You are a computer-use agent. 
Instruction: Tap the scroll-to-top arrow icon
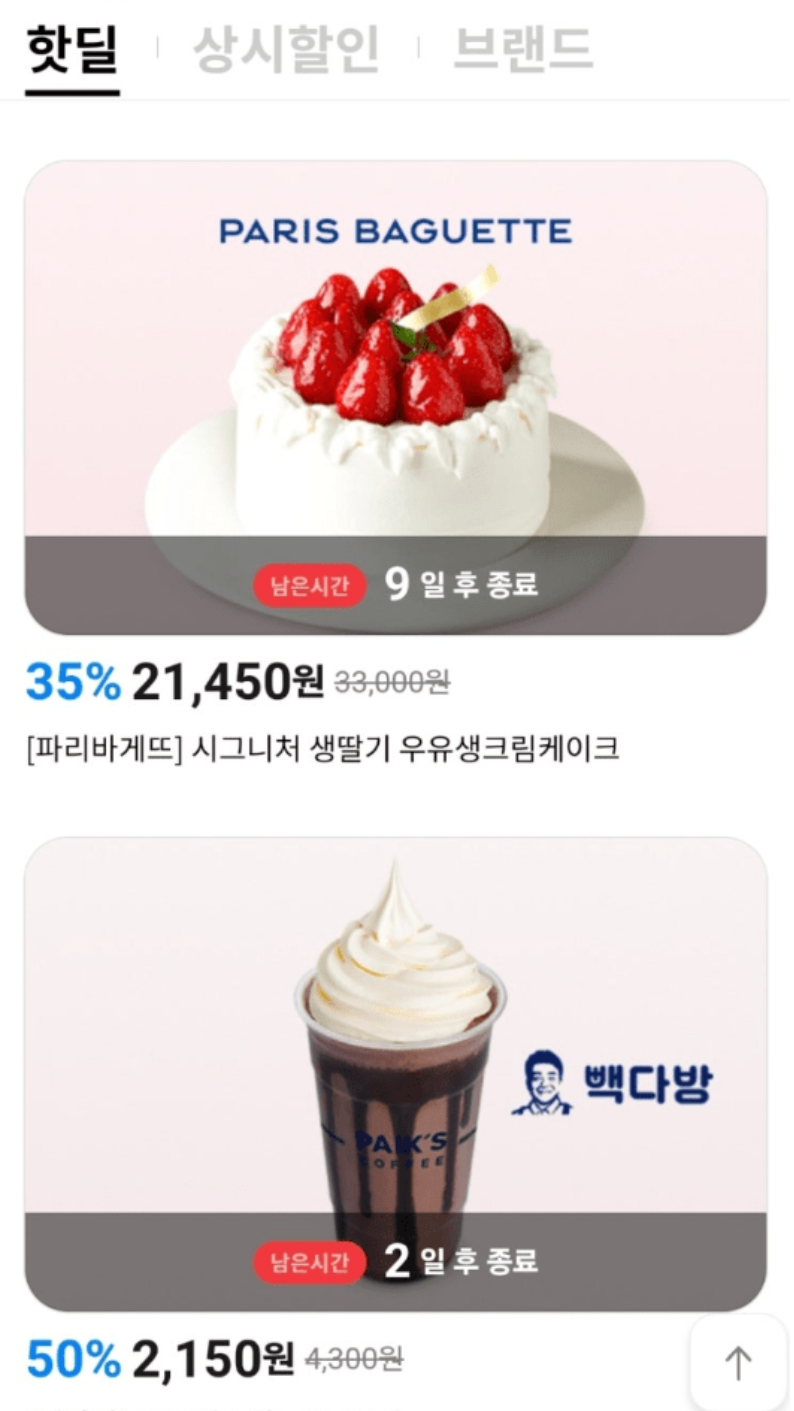pyautogui.click(x=738, y=1360)
